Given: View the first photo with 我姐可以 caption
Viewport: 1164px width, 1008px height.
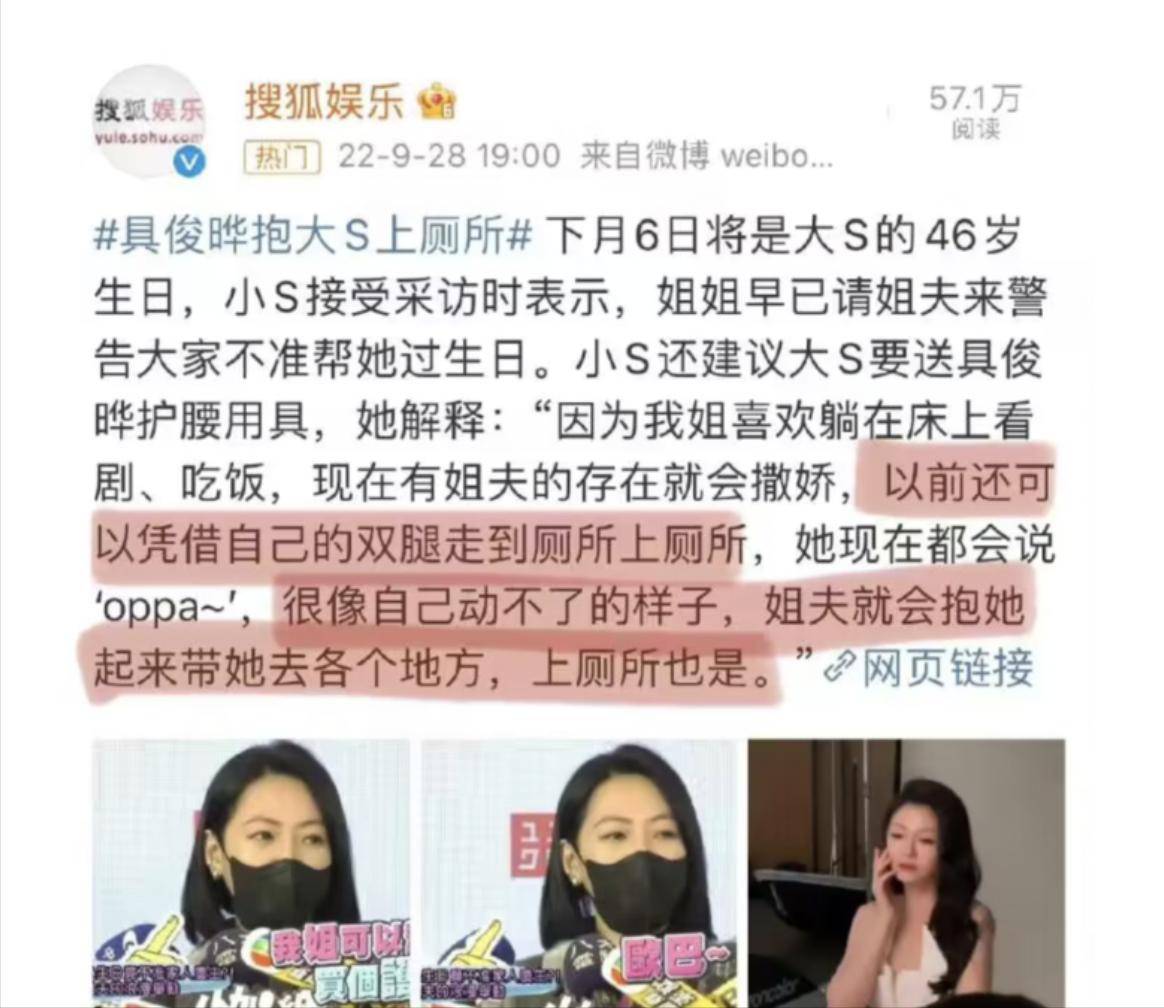Looking at the screenshot, I should click(251, 872).
